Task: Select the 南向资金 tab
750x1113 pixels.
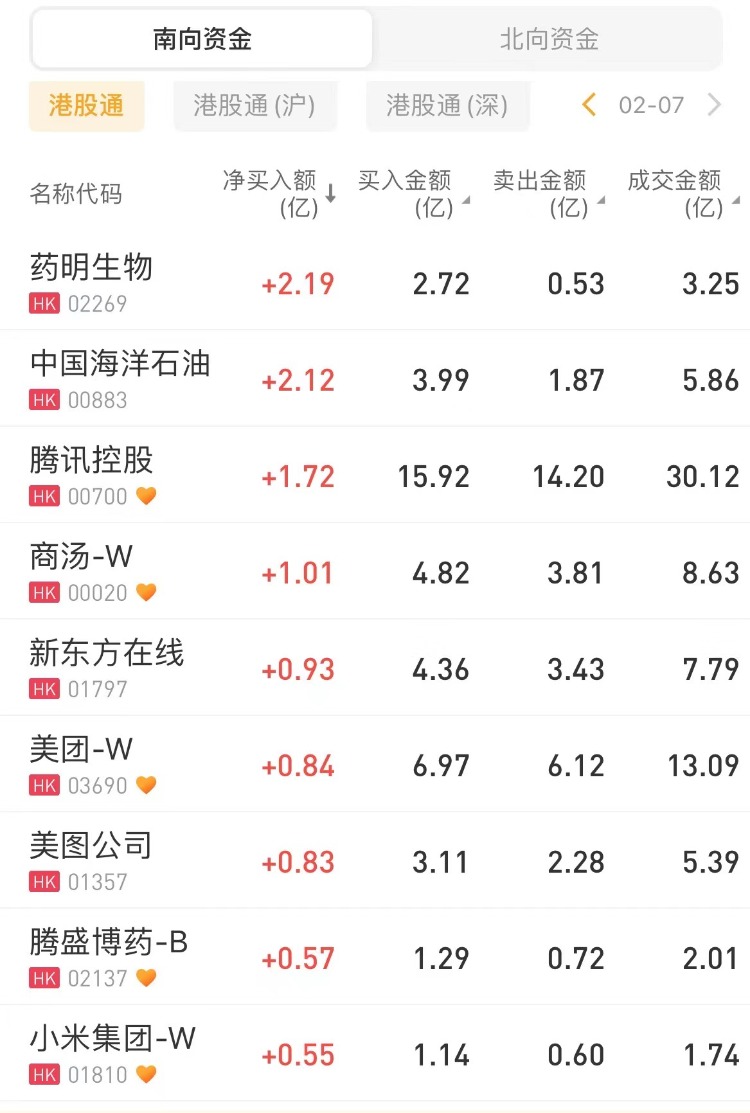Action: tap(202, 40)
